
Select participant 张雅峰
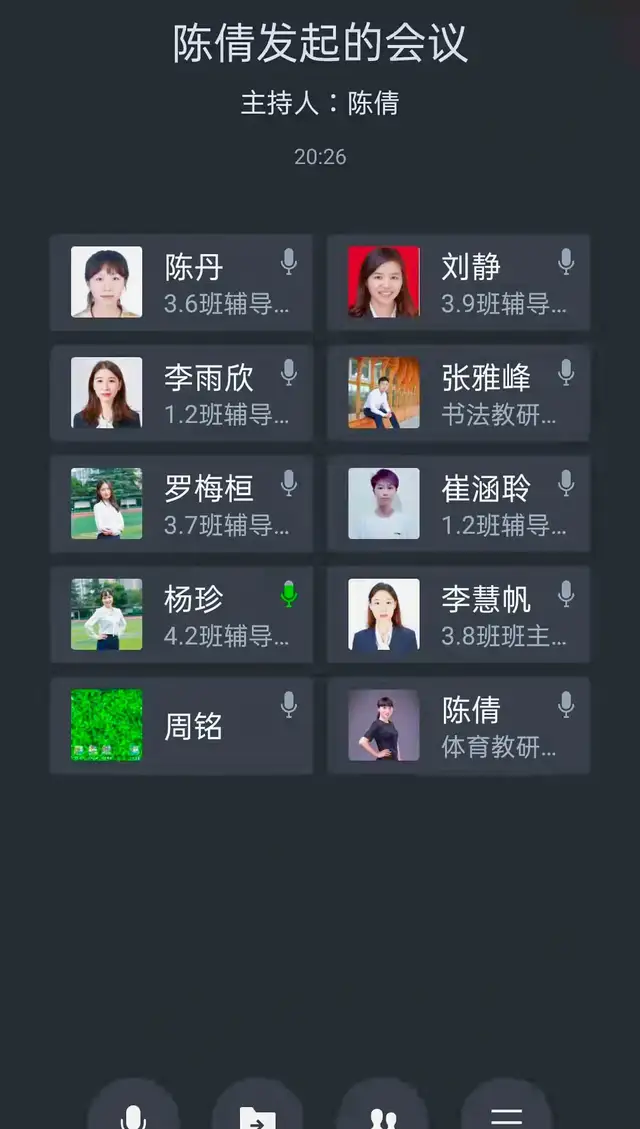[x=458, y=393]
